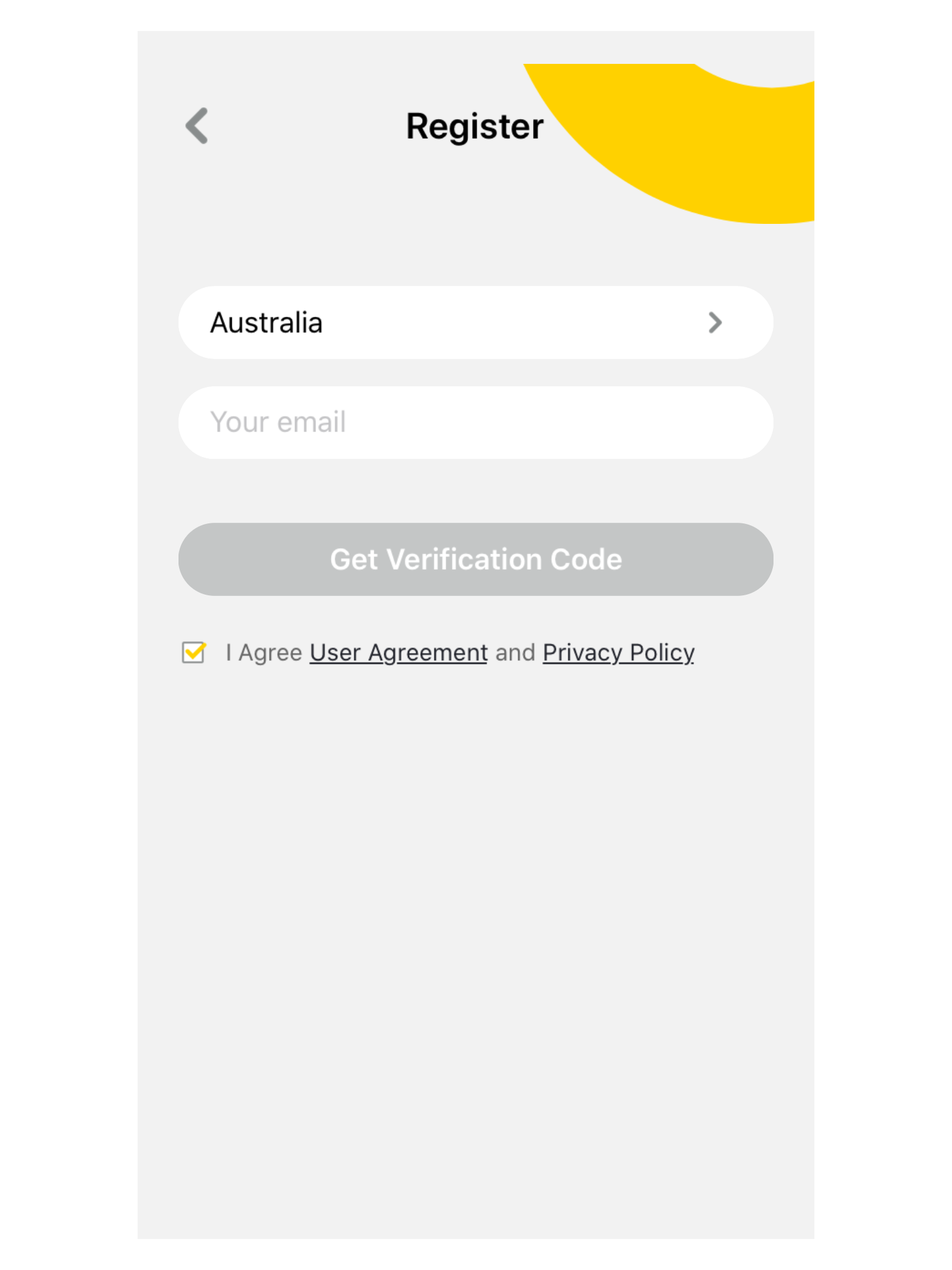Open the Australia country selector

click(475, 322)
